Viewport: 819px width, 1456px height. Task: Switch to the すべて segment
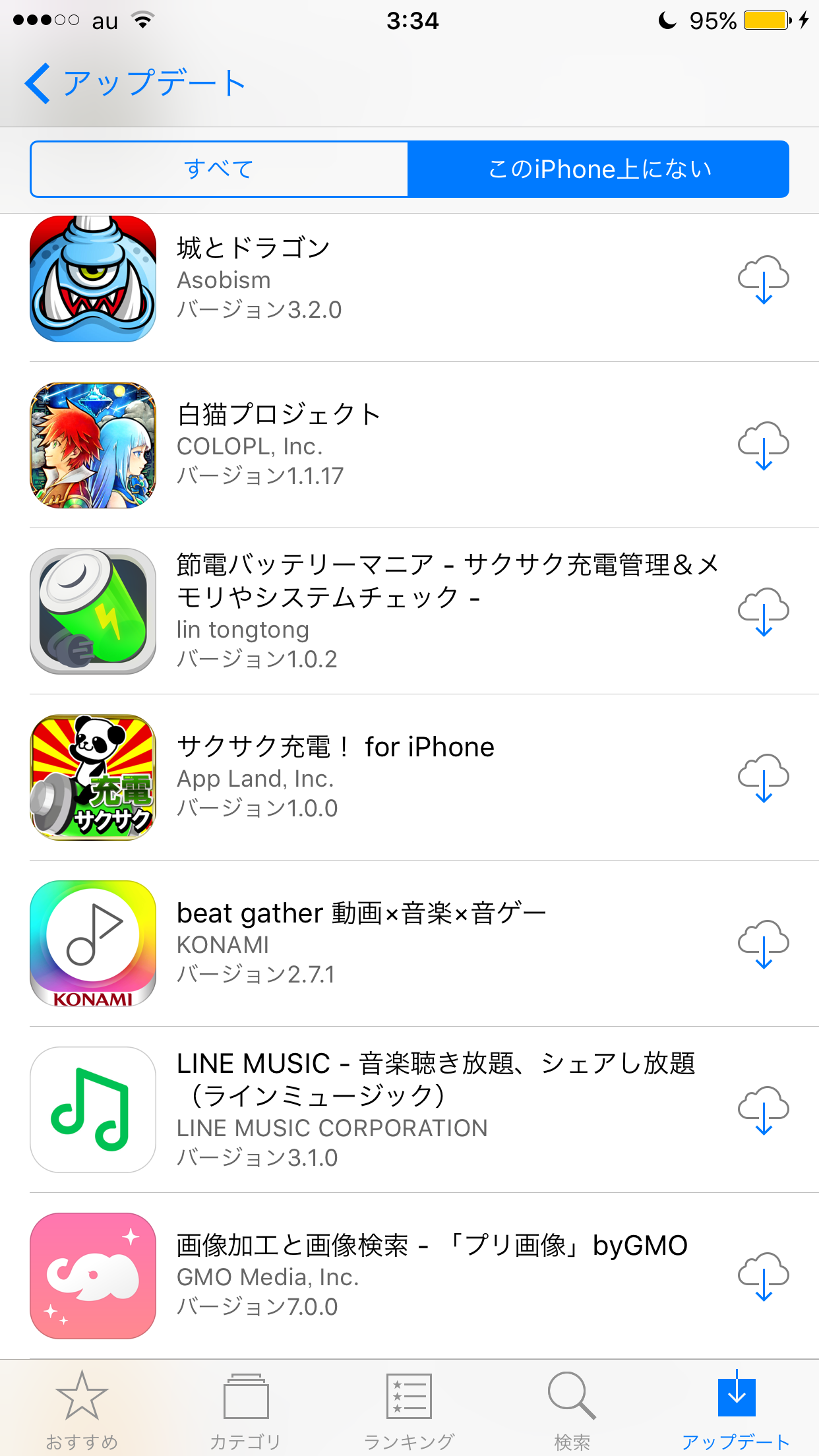(x=219, y=169)
